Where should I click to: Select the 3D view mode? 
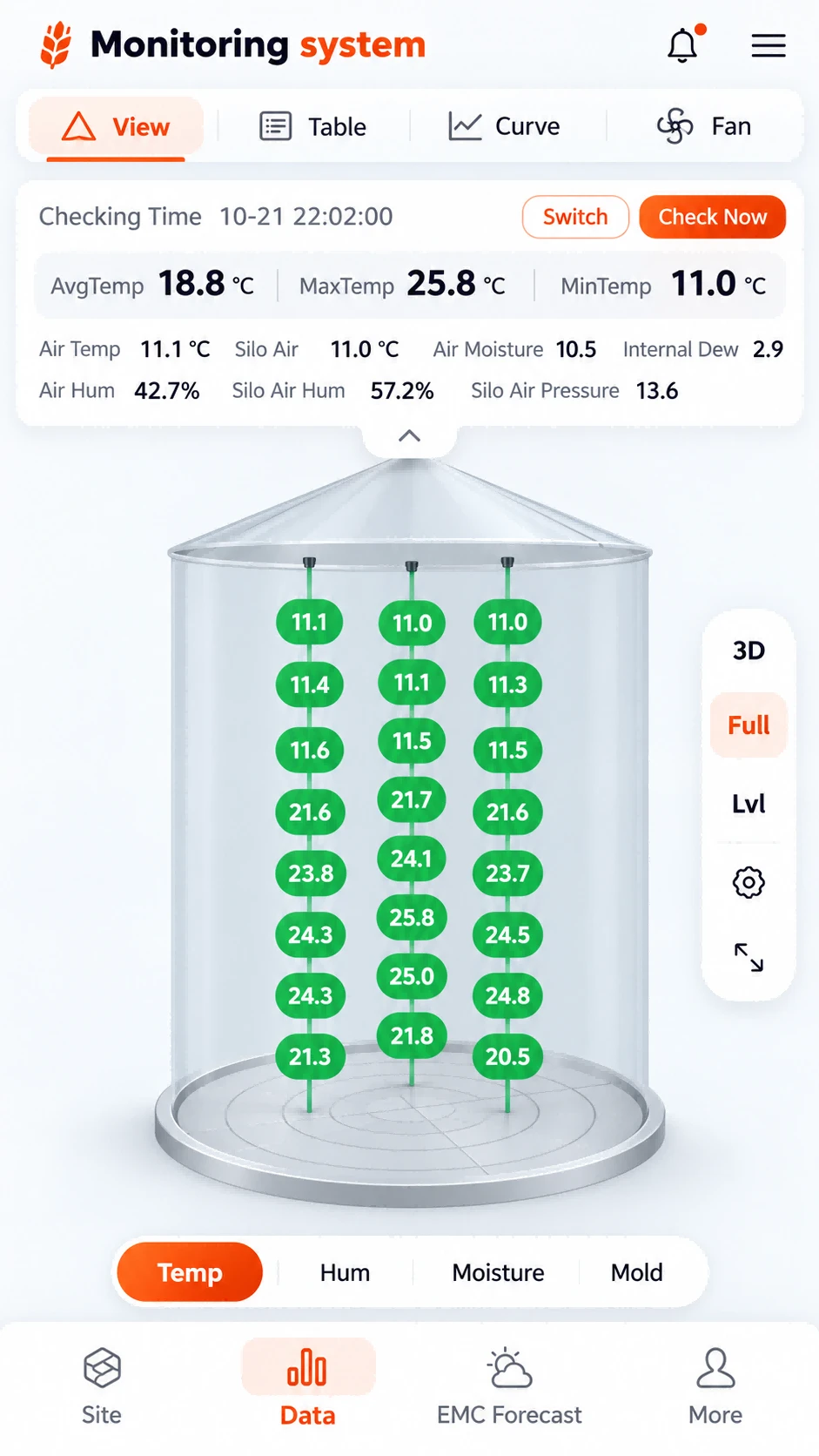pyautogui.click(x=749, y=650)
